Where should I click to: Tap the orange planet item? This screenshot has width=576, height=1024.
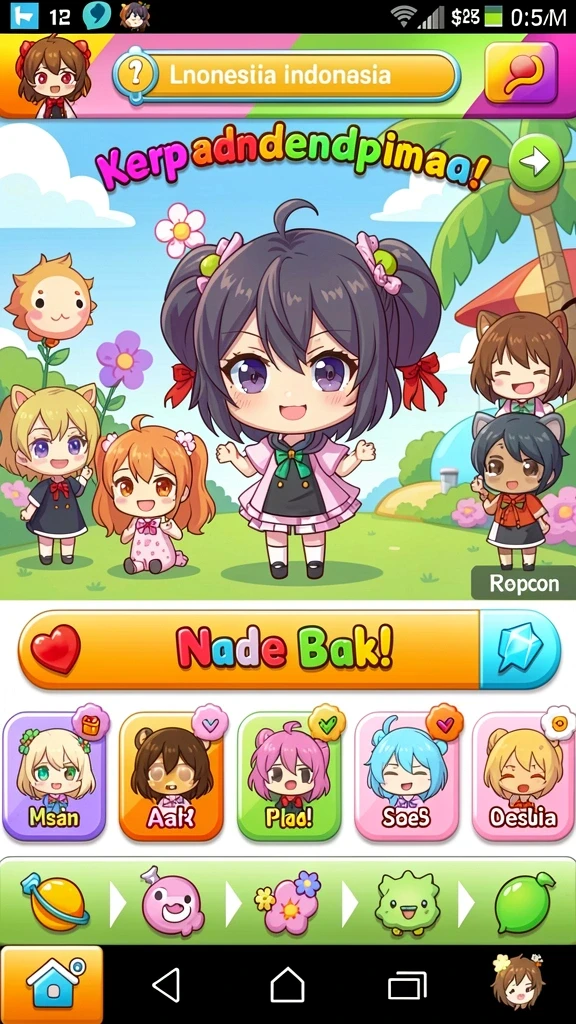coord(56,903)
